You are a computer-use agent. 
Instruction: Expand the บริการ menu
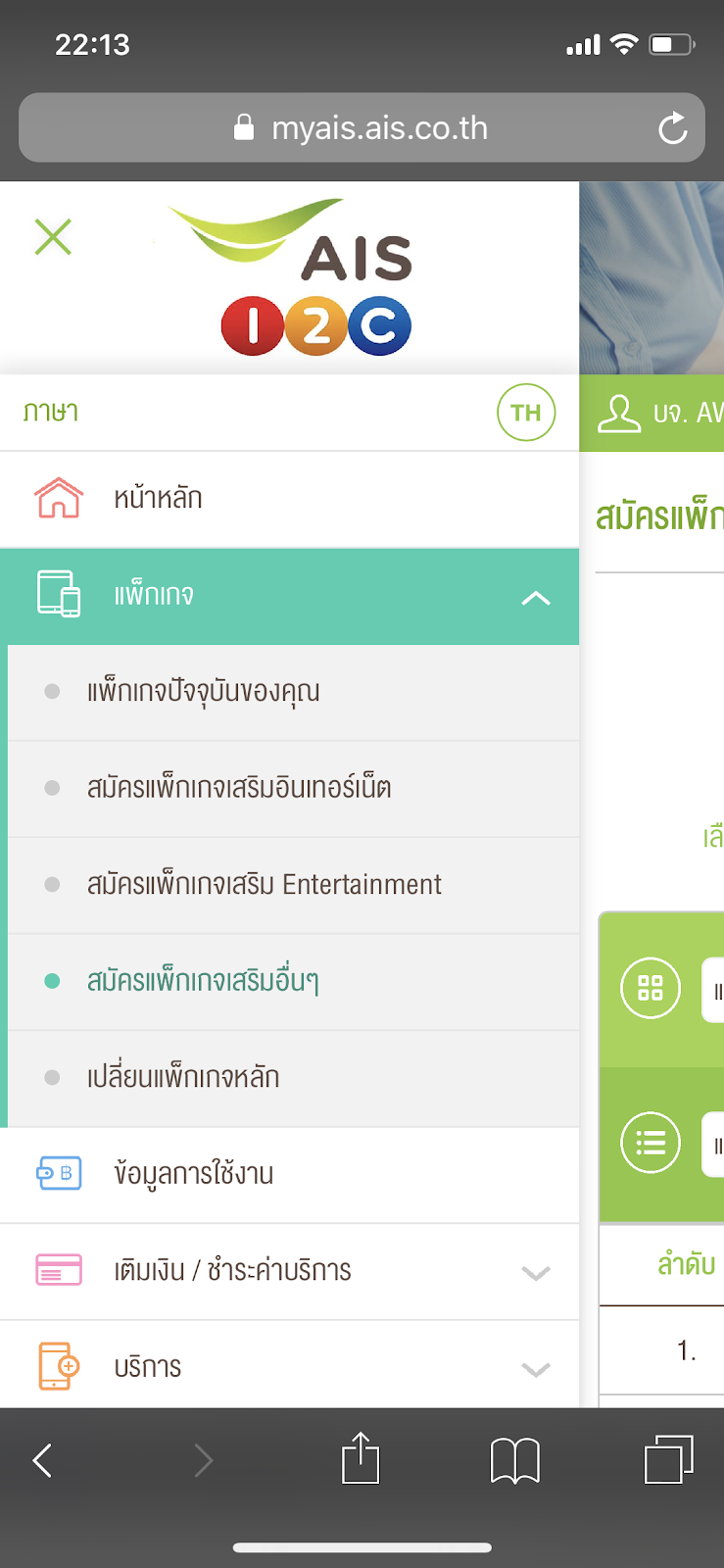[x=534, y=1369]
